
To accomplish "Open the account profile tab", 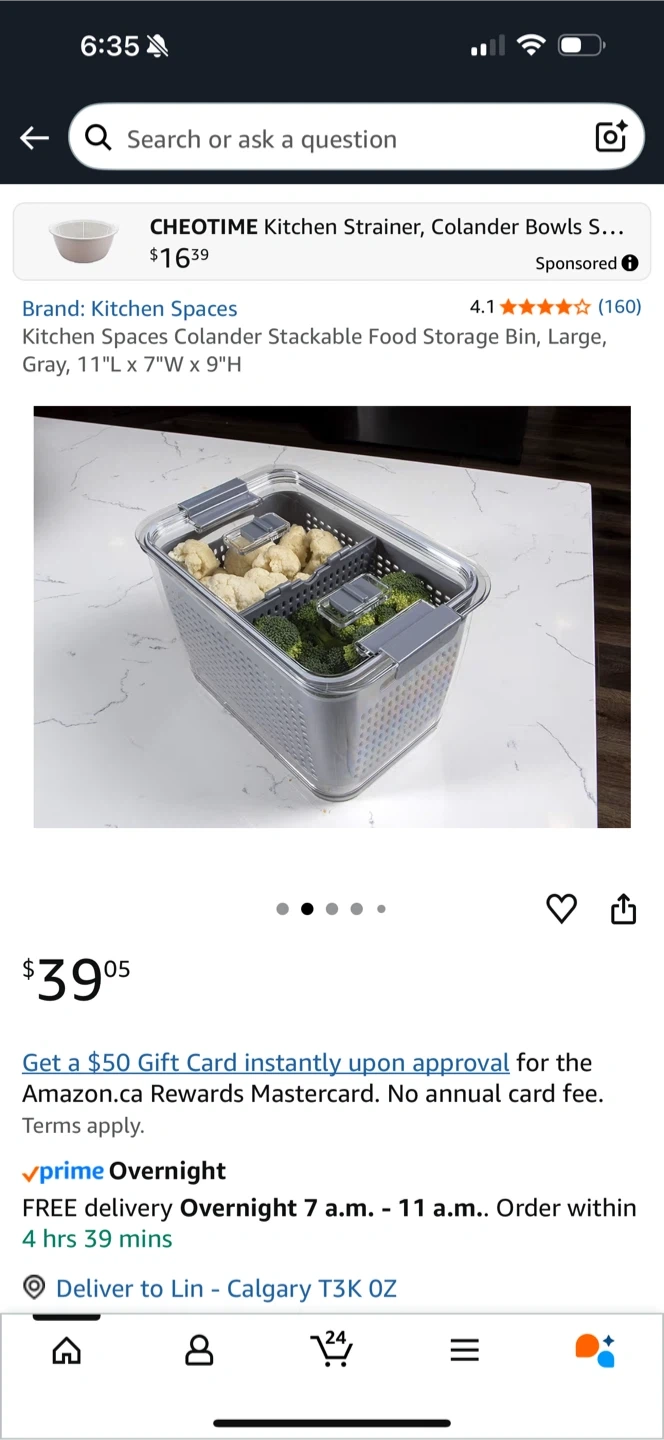I will coord(199,1351).
